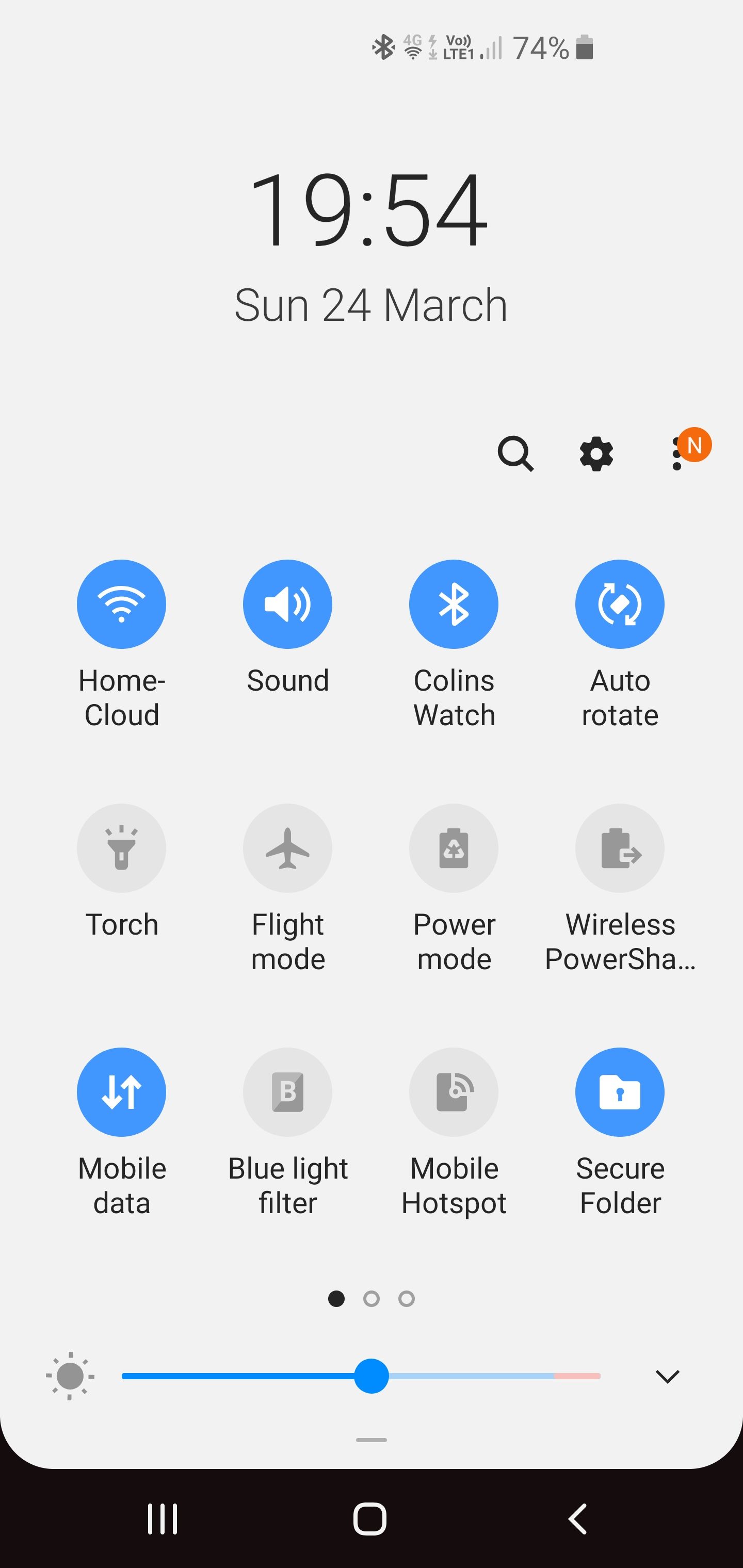Disable Auto rotate
Viewport: 743px width, 1568px height.
point(619,603)
